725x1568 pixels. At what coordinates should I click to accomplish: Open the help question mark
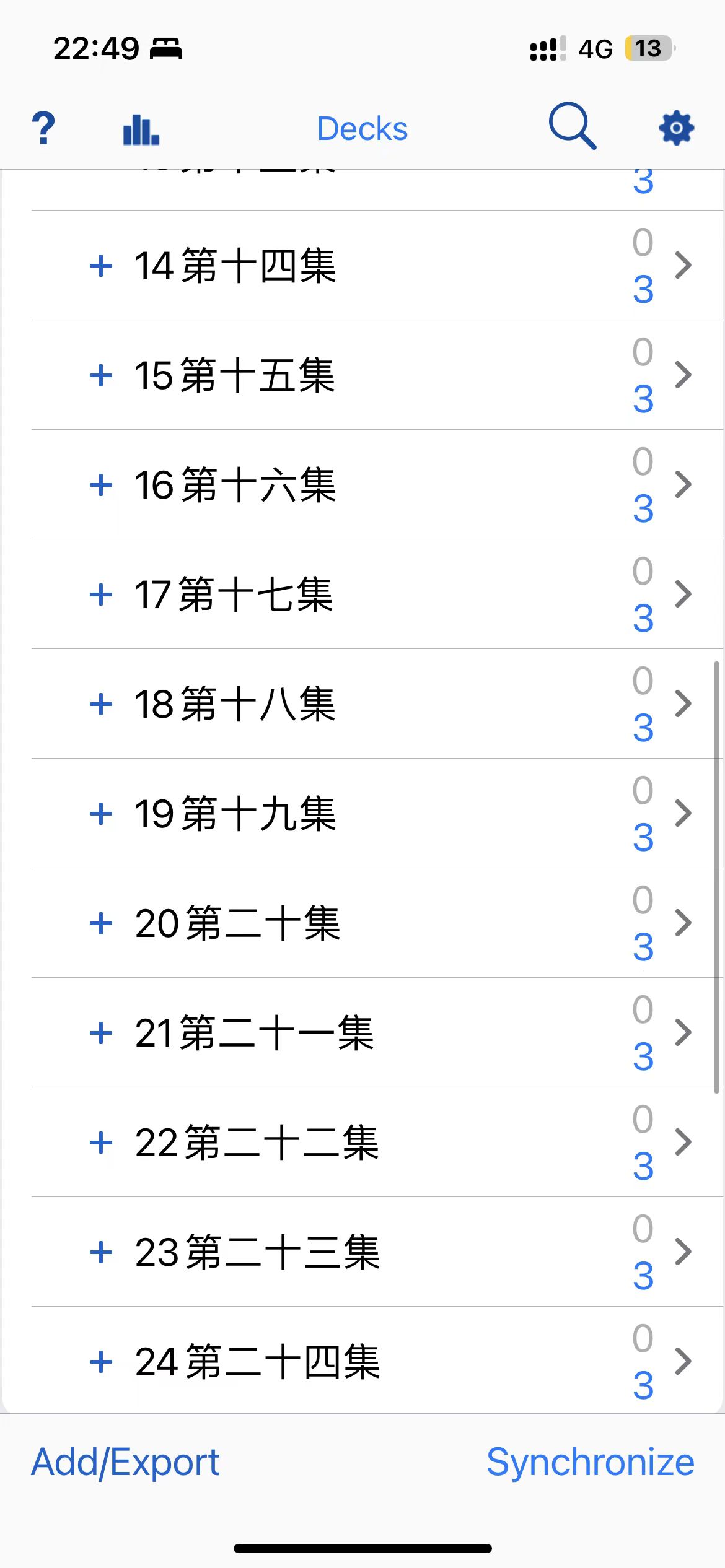click(x=43, y=128)
